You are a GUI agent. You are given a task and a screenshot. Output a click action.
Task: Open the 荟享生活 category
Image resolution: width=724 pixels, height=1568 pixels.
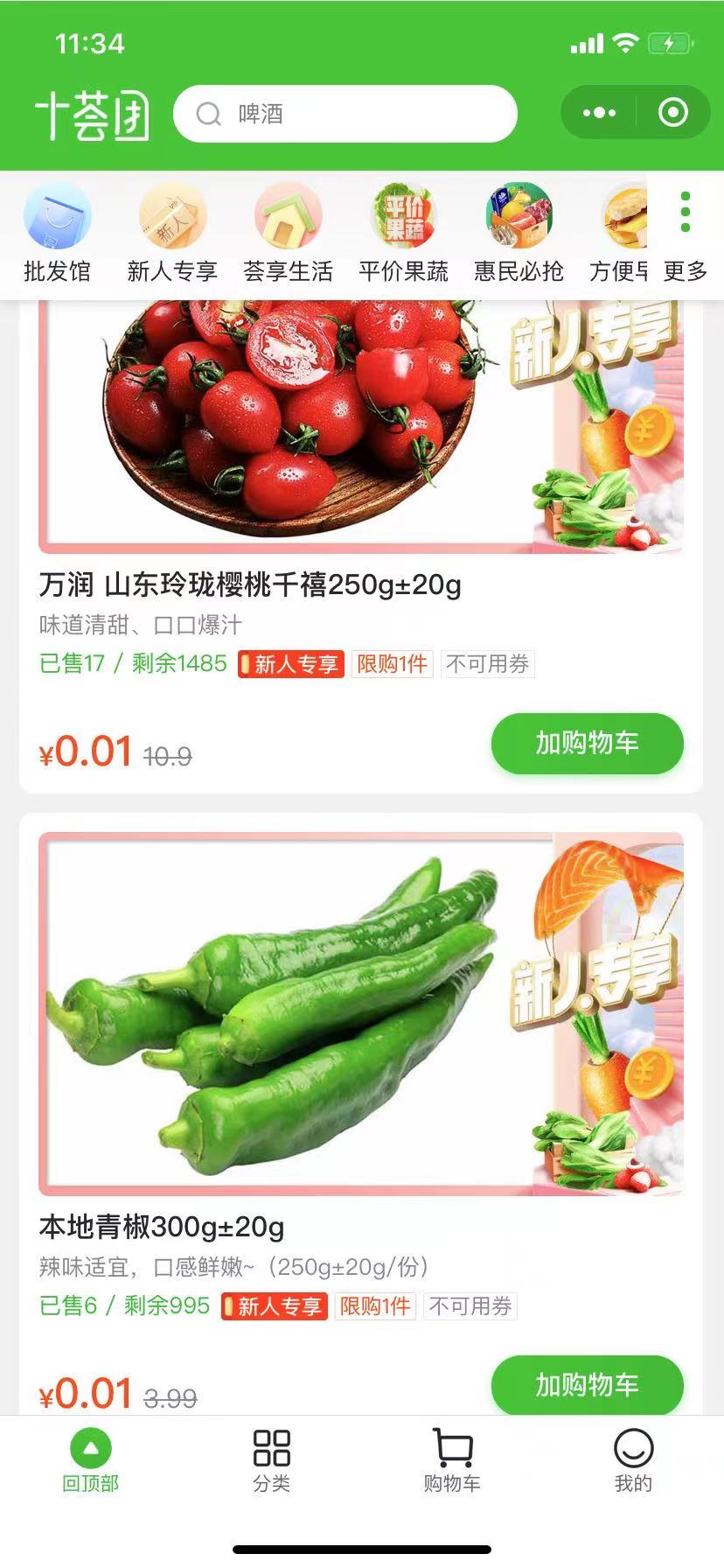coord(288,234)
